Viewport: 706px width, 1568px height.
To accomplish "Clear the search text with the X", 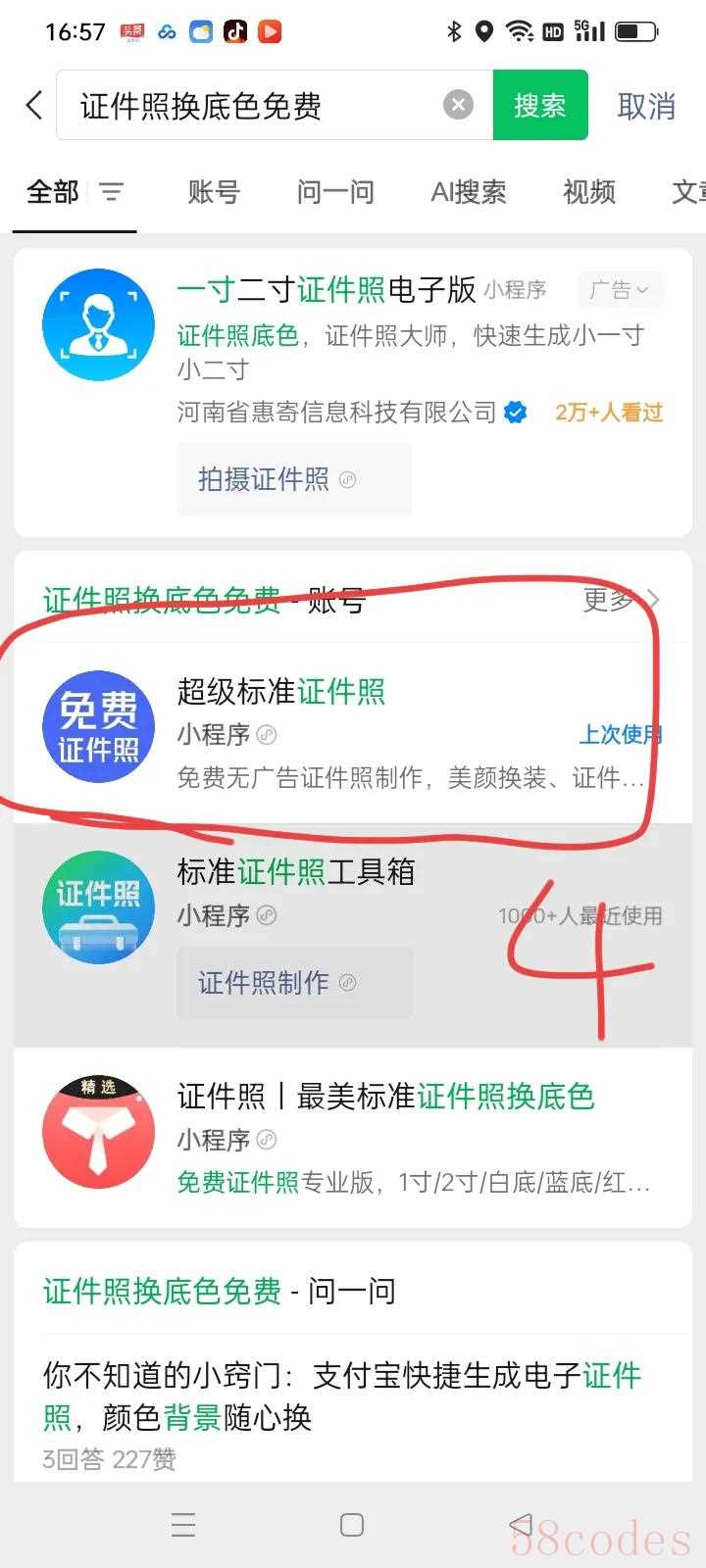I will tap(458, 105).
